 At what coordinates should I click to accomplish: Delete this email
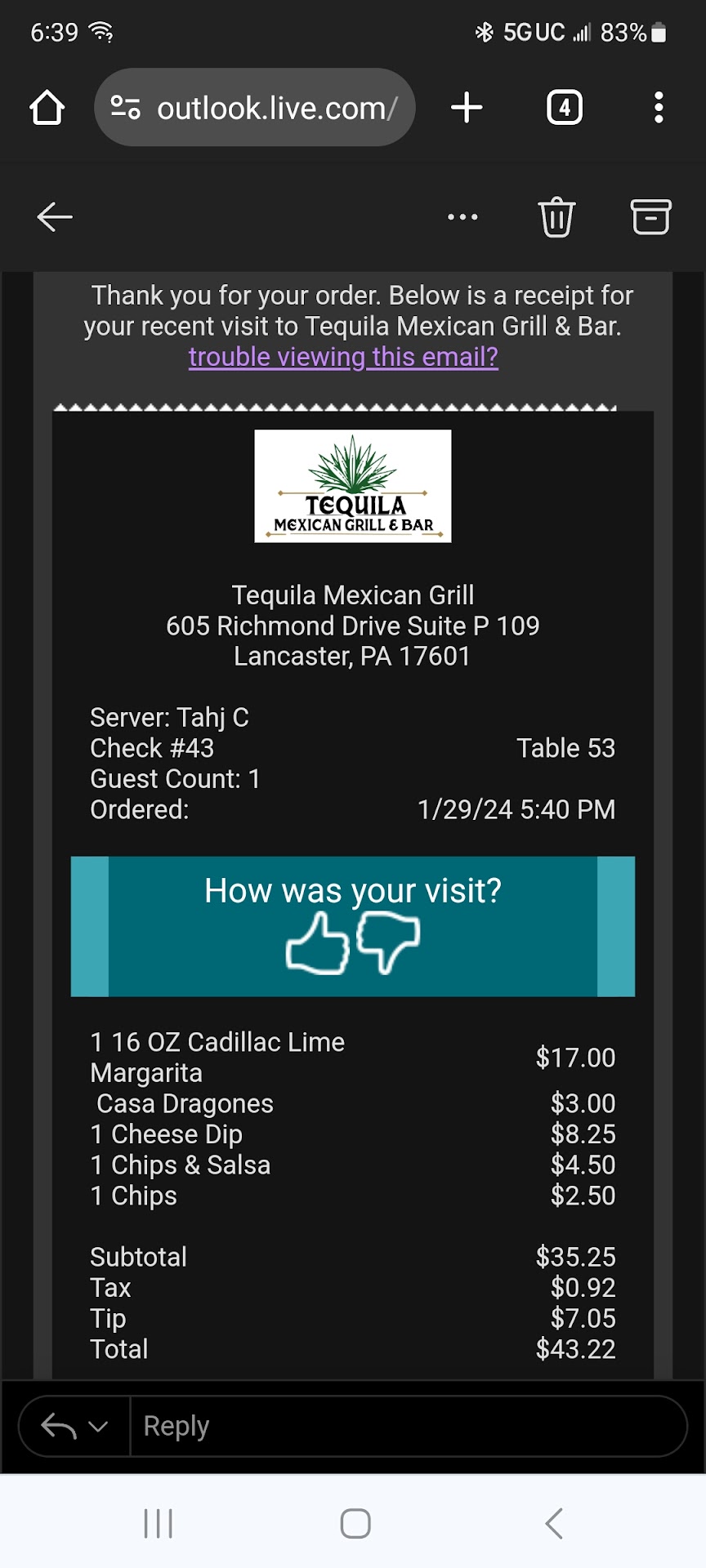(x=556, y=217)
